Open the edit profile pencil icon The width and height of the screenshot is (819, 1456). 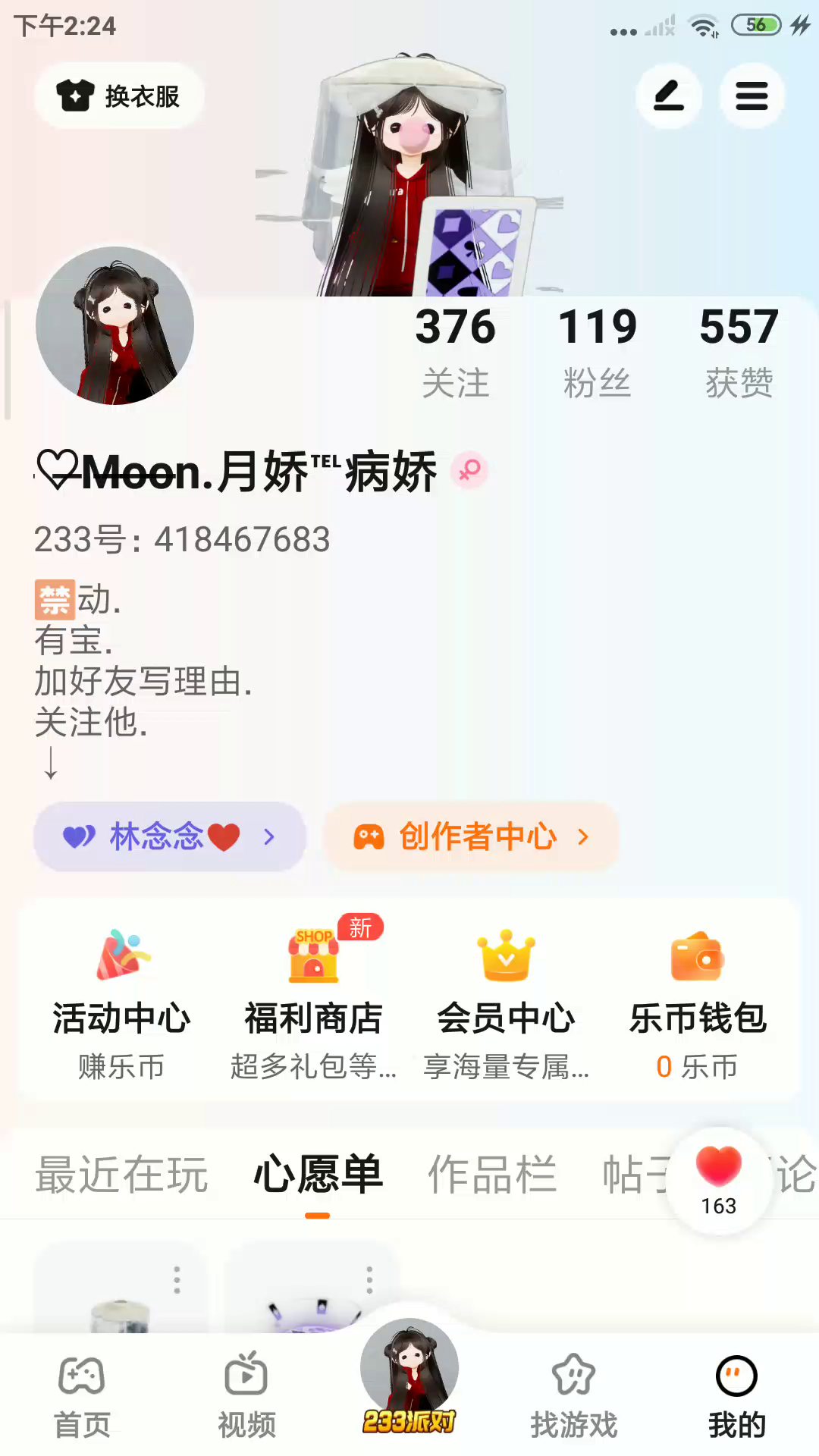[x=669, y=96]
